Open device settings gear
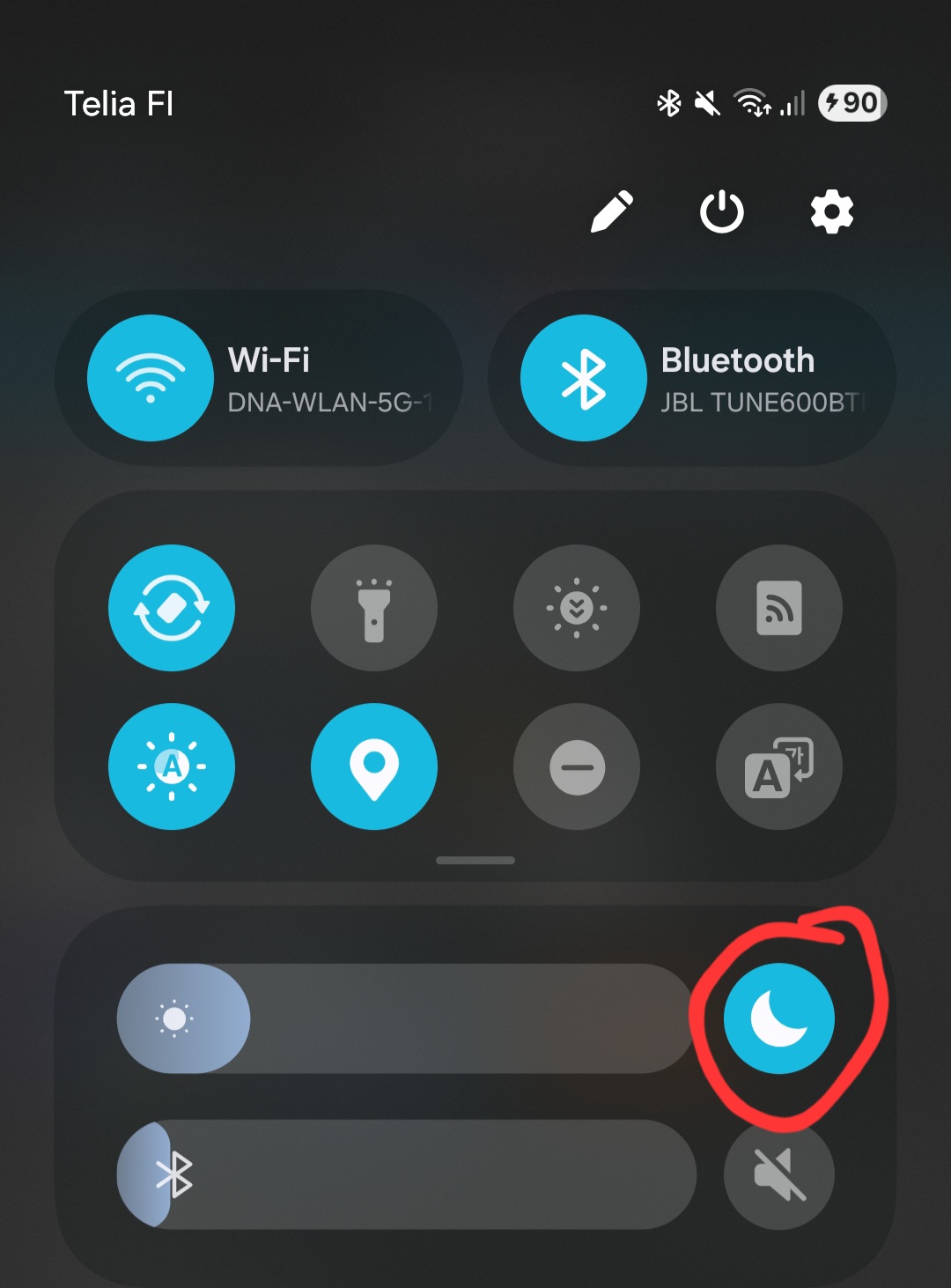The image size is (951, 1288). tap(831, 212)
